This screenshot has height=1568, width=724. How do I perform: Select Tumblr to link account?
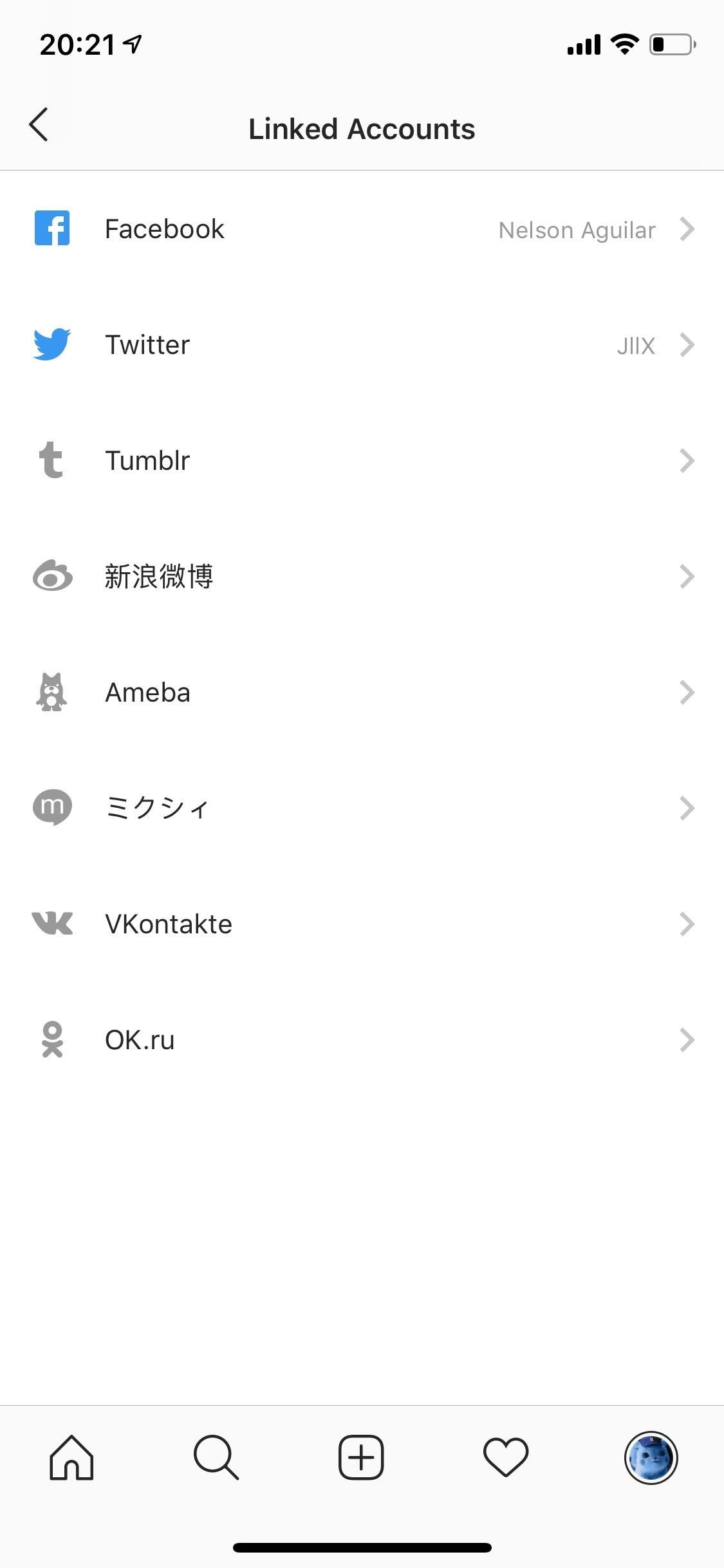(362, 461)
